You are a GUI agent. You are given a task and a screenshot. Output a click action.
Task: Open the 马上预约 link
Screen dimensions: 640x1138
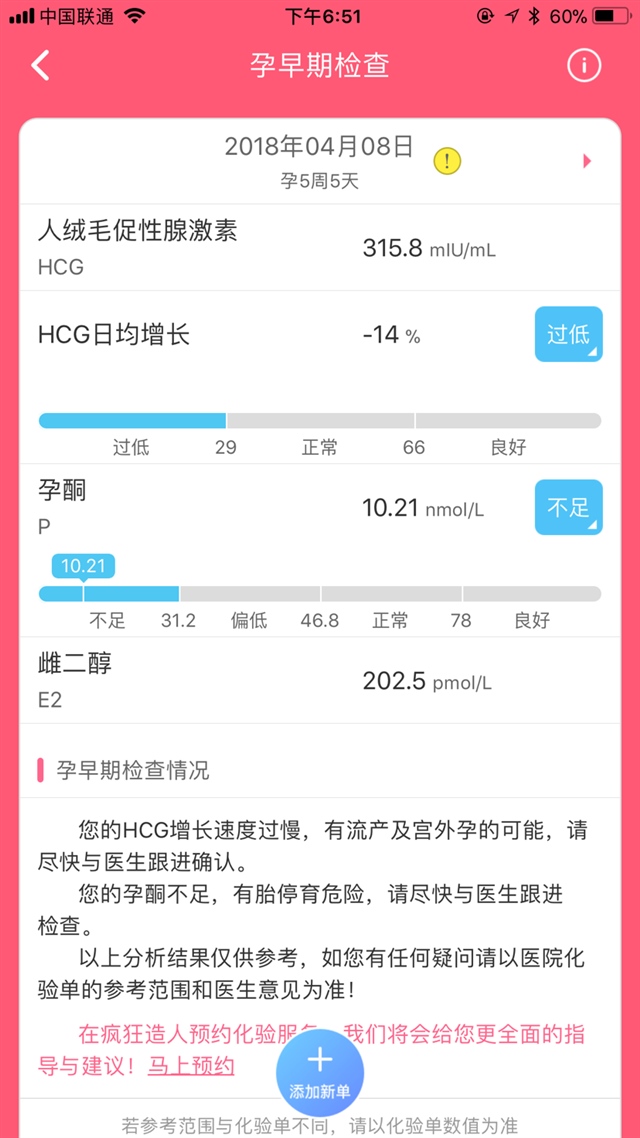(191, 1066)
